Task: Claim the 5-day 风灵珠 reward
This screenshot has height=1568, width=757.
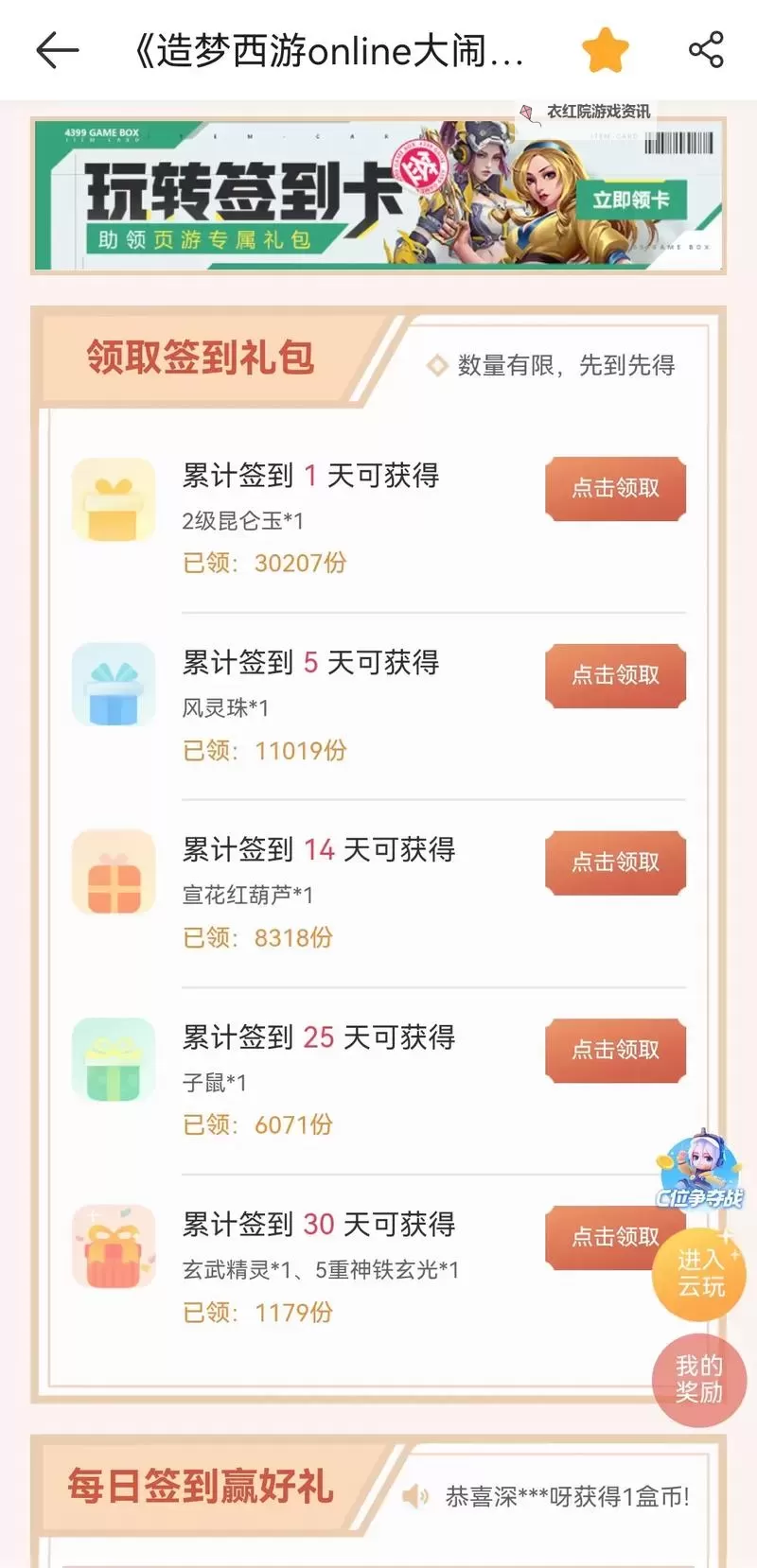Action: [x=615, y=675]
